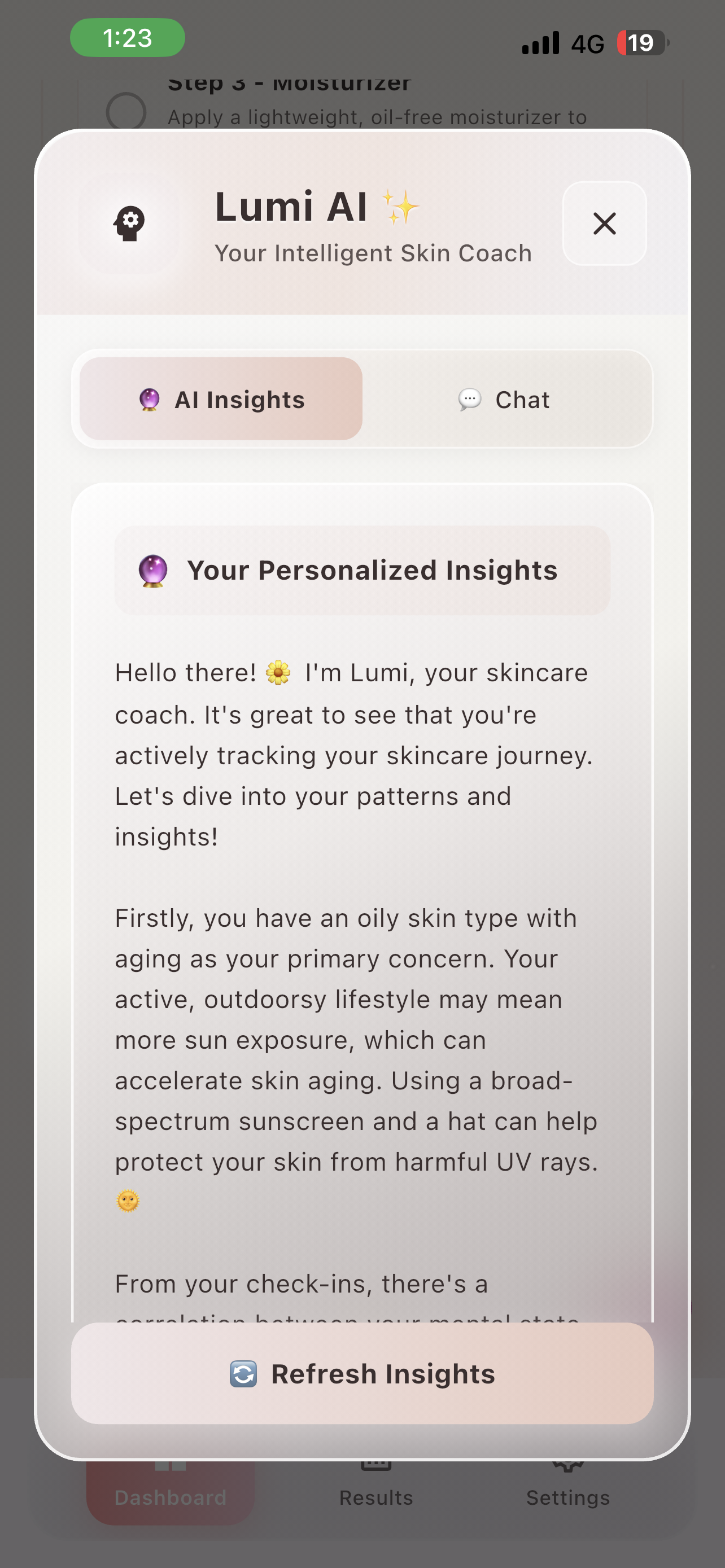
Task: Switch to the Chat tab
Action: coord(504,399)
